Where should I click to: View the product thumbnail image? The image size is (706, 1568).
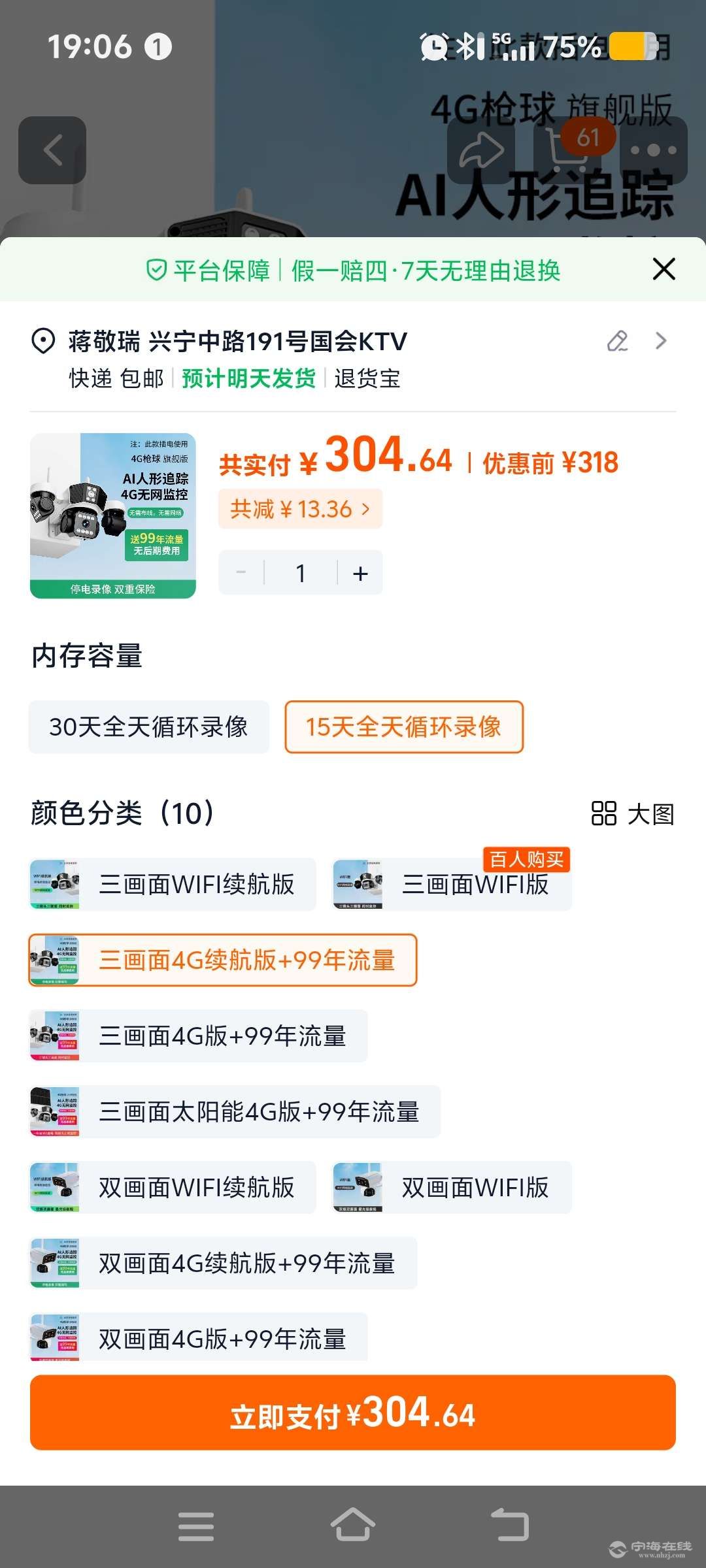point(113,515)
